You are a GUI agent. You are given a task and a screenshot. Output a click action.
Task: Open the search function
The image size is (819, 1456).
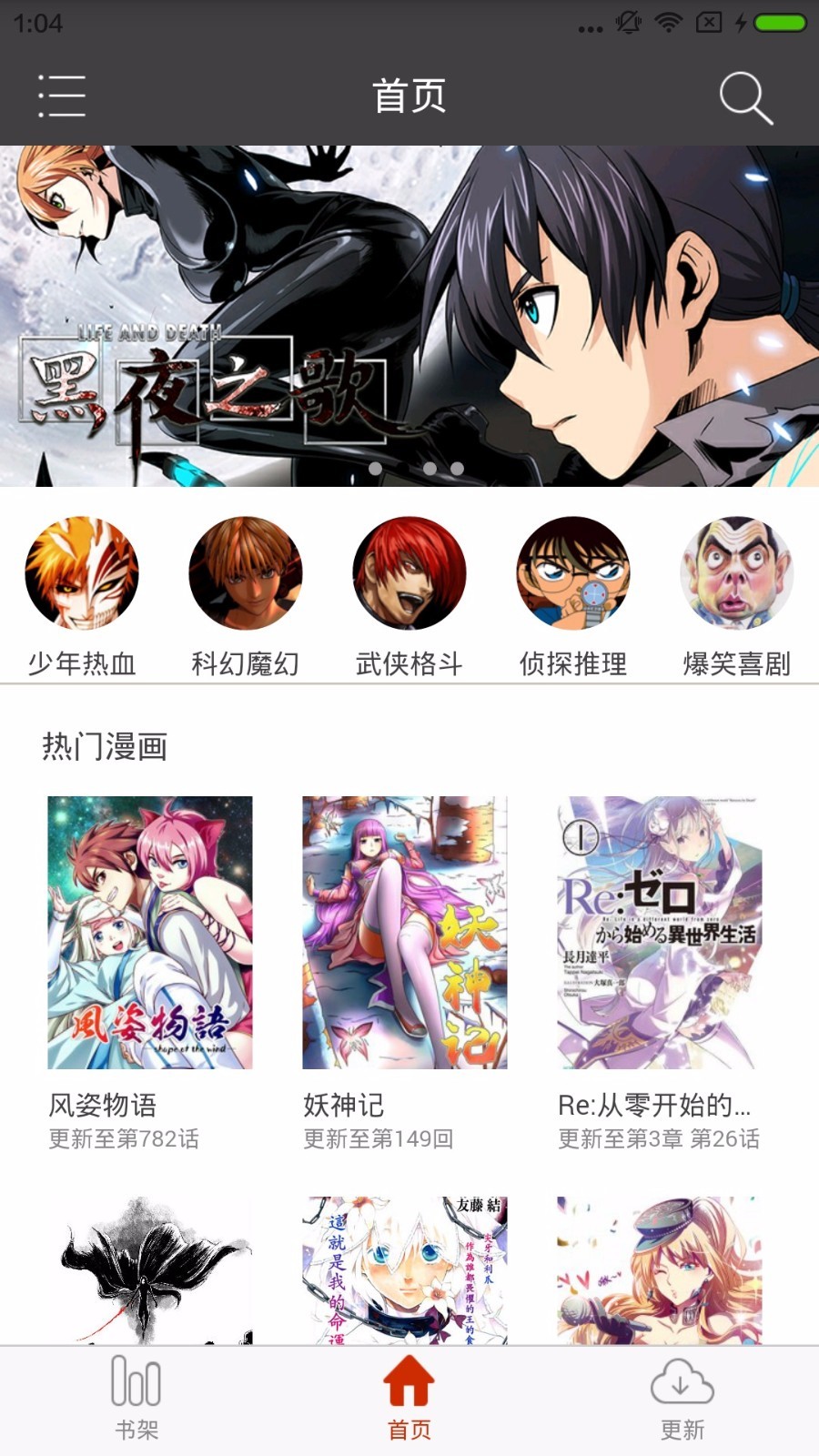(744, 97)
